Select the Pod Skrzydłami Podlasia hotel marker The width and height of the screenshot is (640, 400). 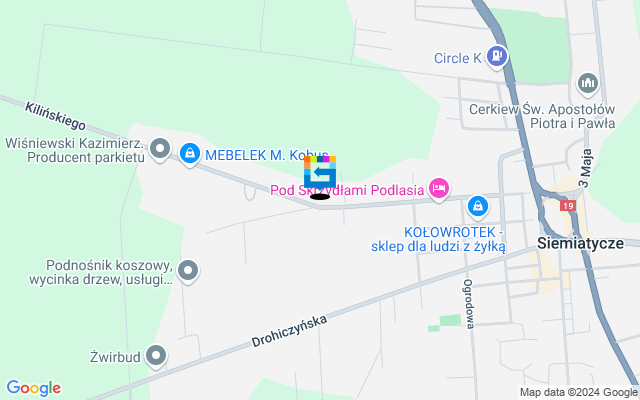click(438, 188)
